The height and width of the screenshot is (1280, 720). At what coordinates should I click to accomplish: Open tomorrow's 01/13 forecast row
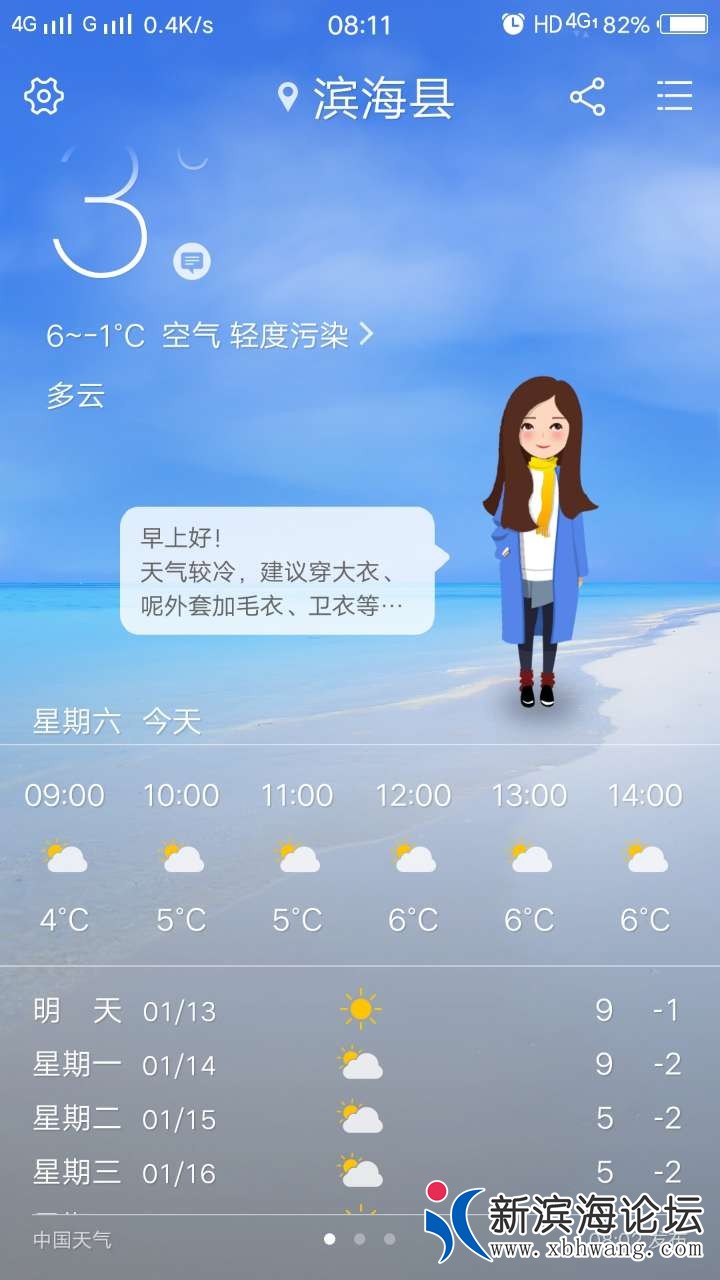point(360,1011)
